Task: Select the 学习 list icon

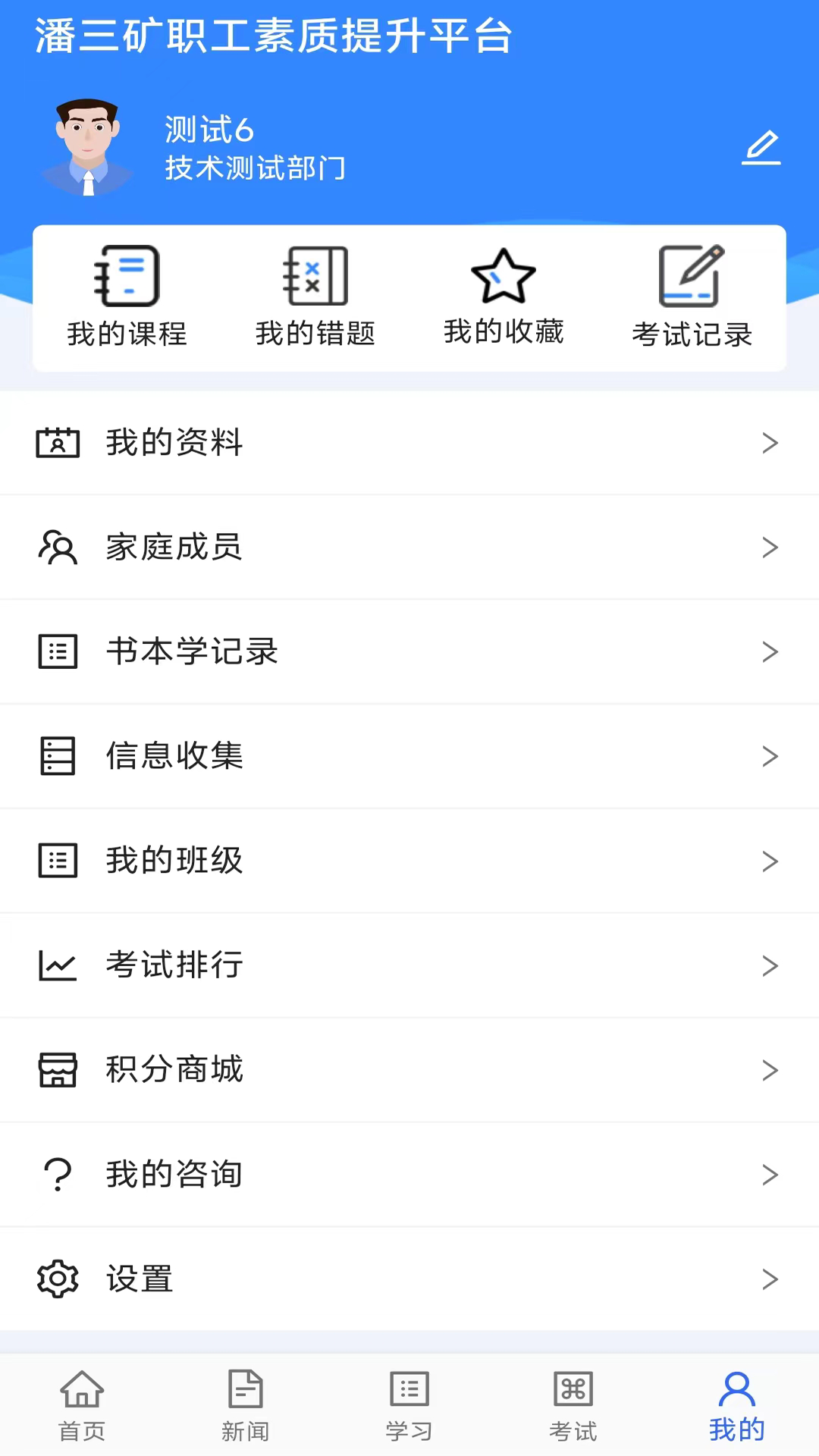Action: tap(409, 1390)
